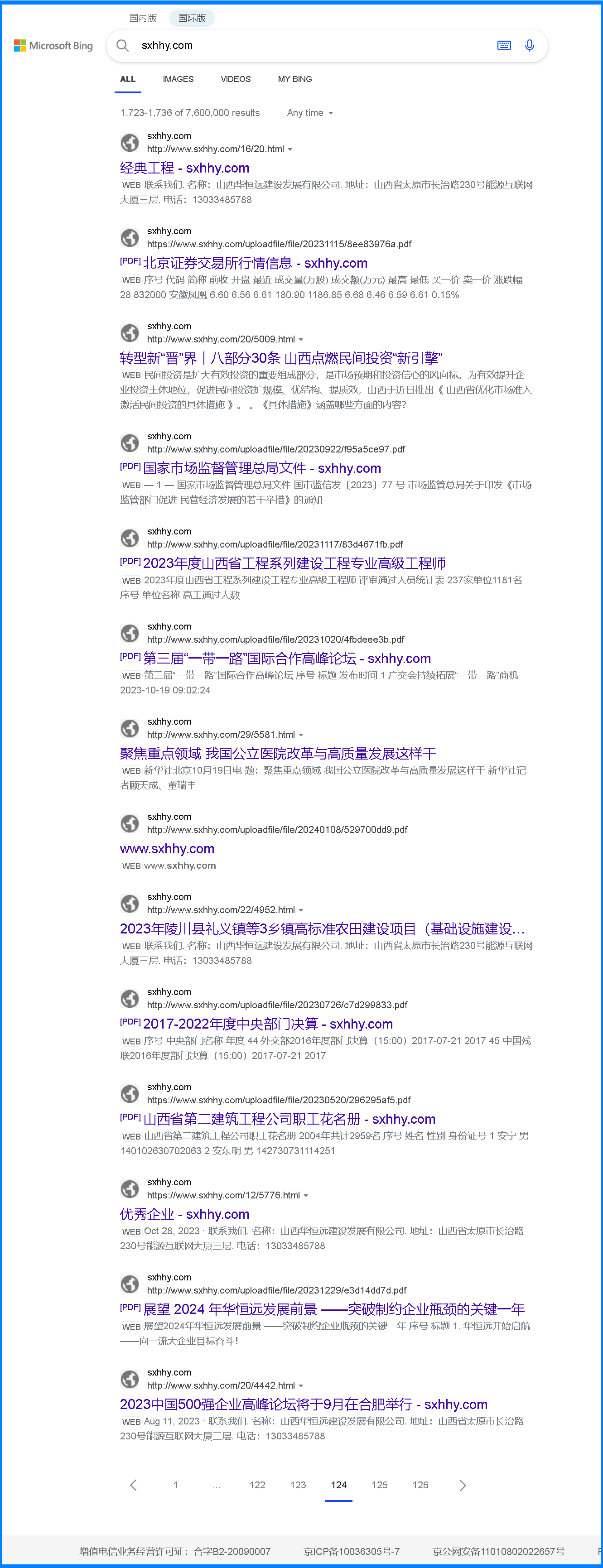
Task: Open the 聚焦重点领域 公立医院改革 result
Action: pyautogui.click(x=278, y=754)
